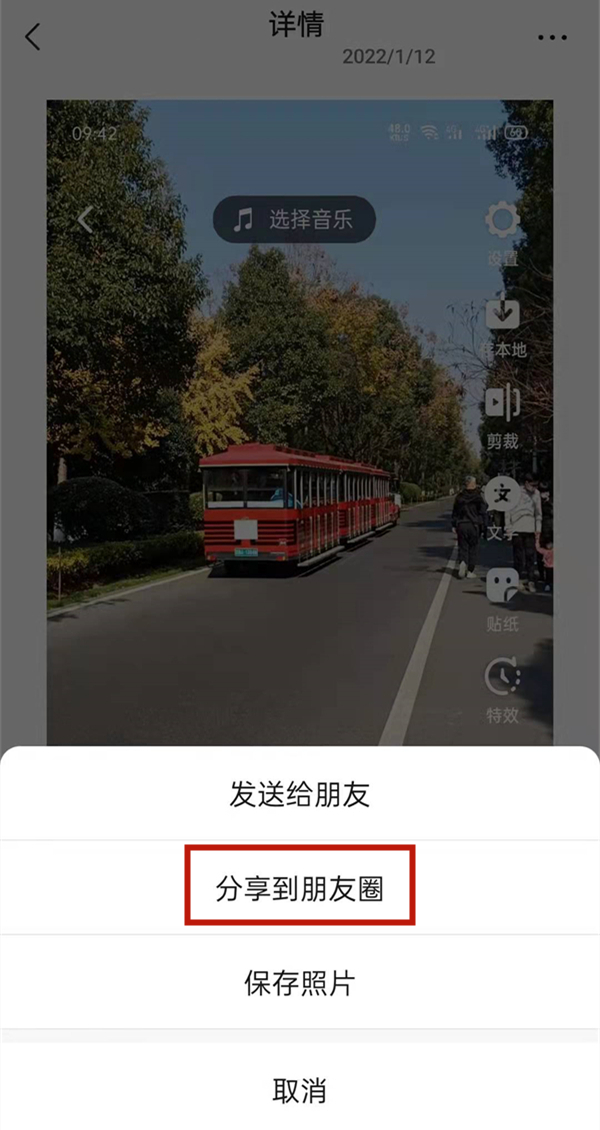The image size is (600, 1130).
Task: Tap 保存照片 to save the photo
Action: tap(300, 983)
